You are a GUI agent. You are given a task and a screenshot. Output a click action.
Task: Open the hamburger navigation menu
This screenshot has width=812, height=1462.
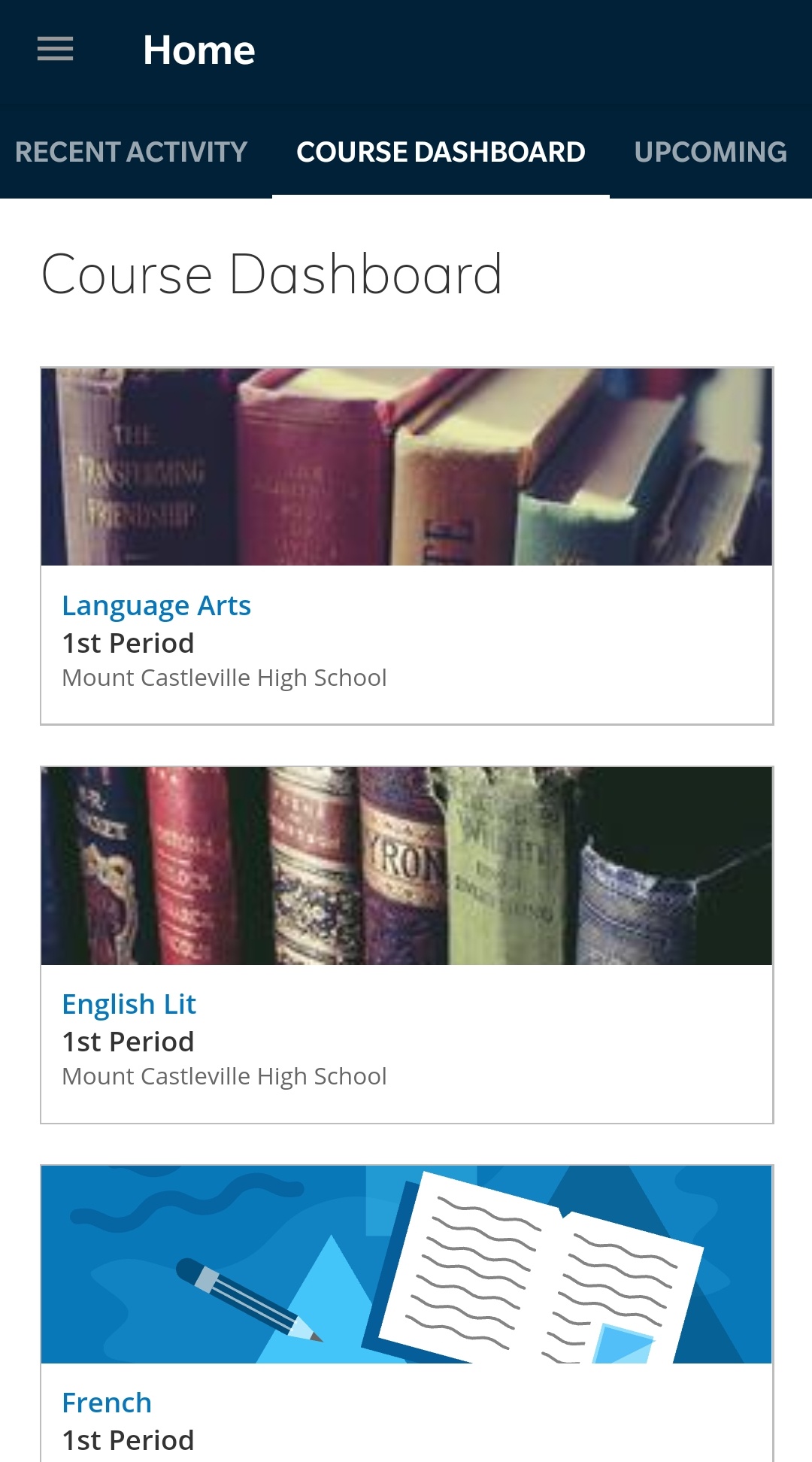55,50
